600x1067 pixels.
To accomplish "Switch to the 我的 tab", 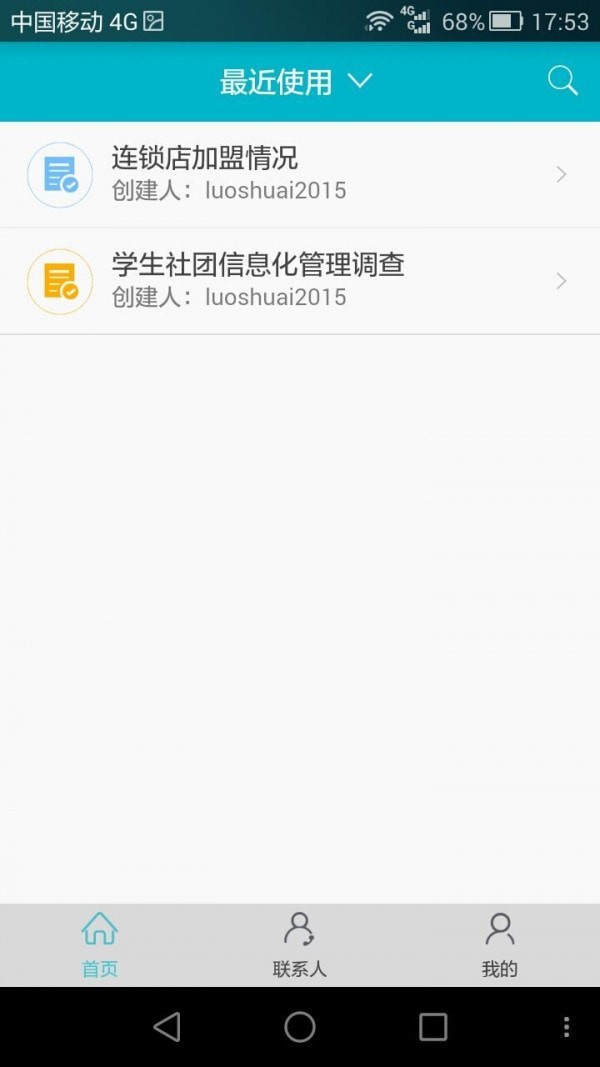I will point(499,945).
